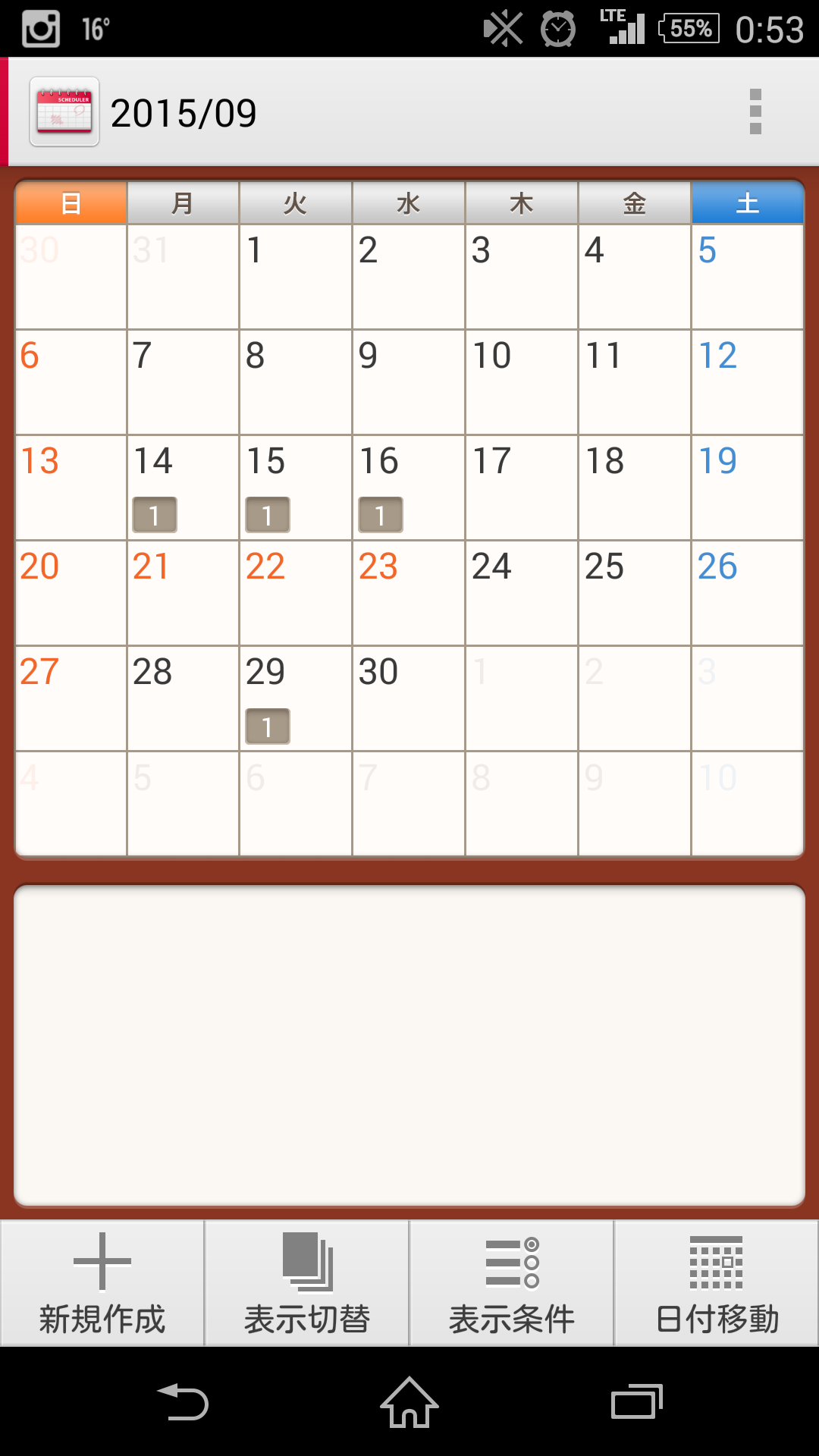Tap Saturday September 26
The image size is (819, 1456).
pyautogui.click(x=747, y=592)
